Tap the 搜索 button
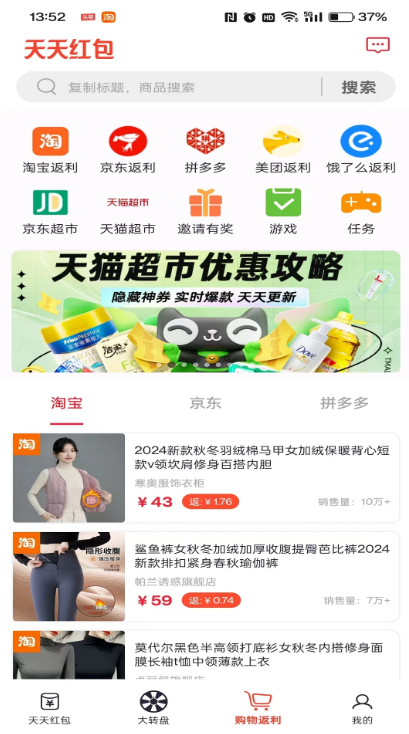 tap(358, 87)
